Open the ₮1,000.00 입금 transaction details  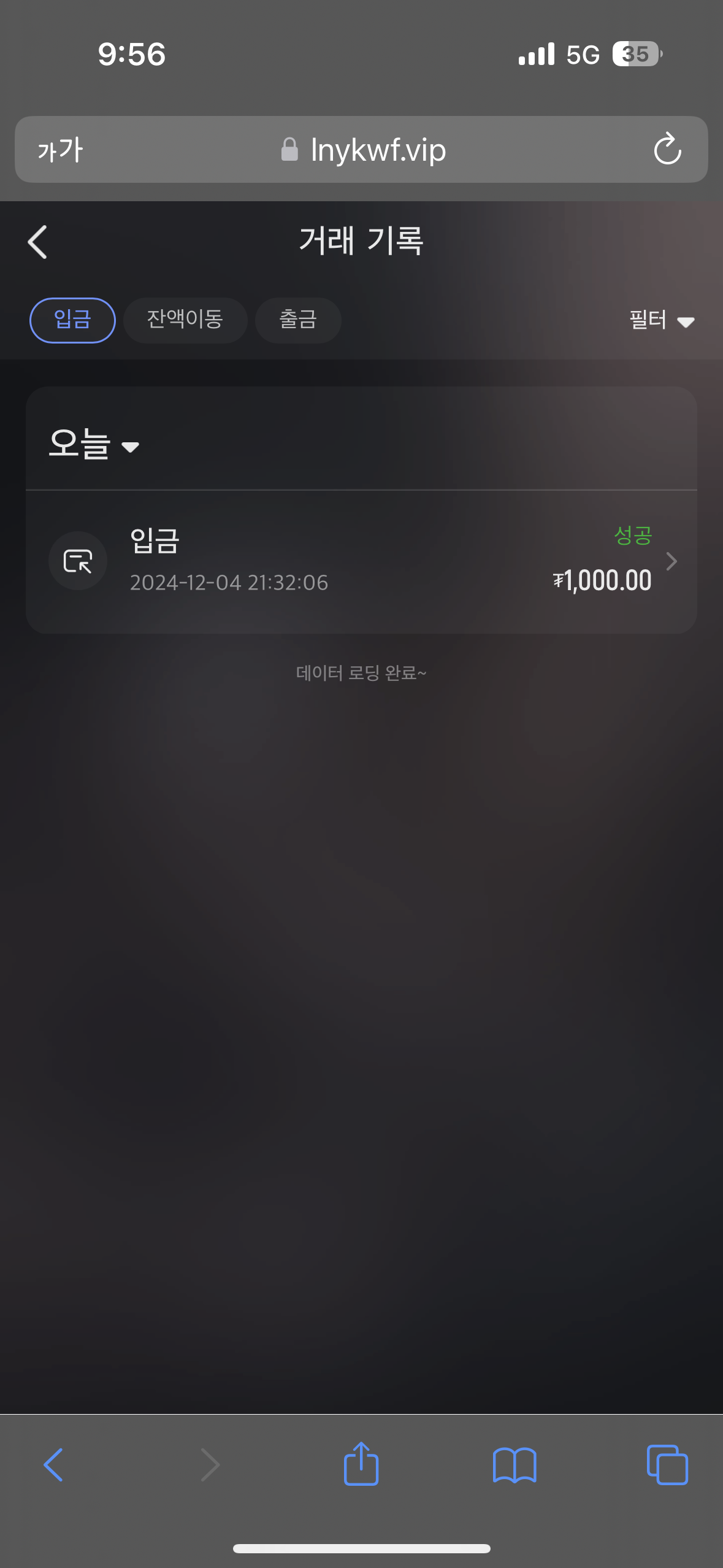pos(361,561)
